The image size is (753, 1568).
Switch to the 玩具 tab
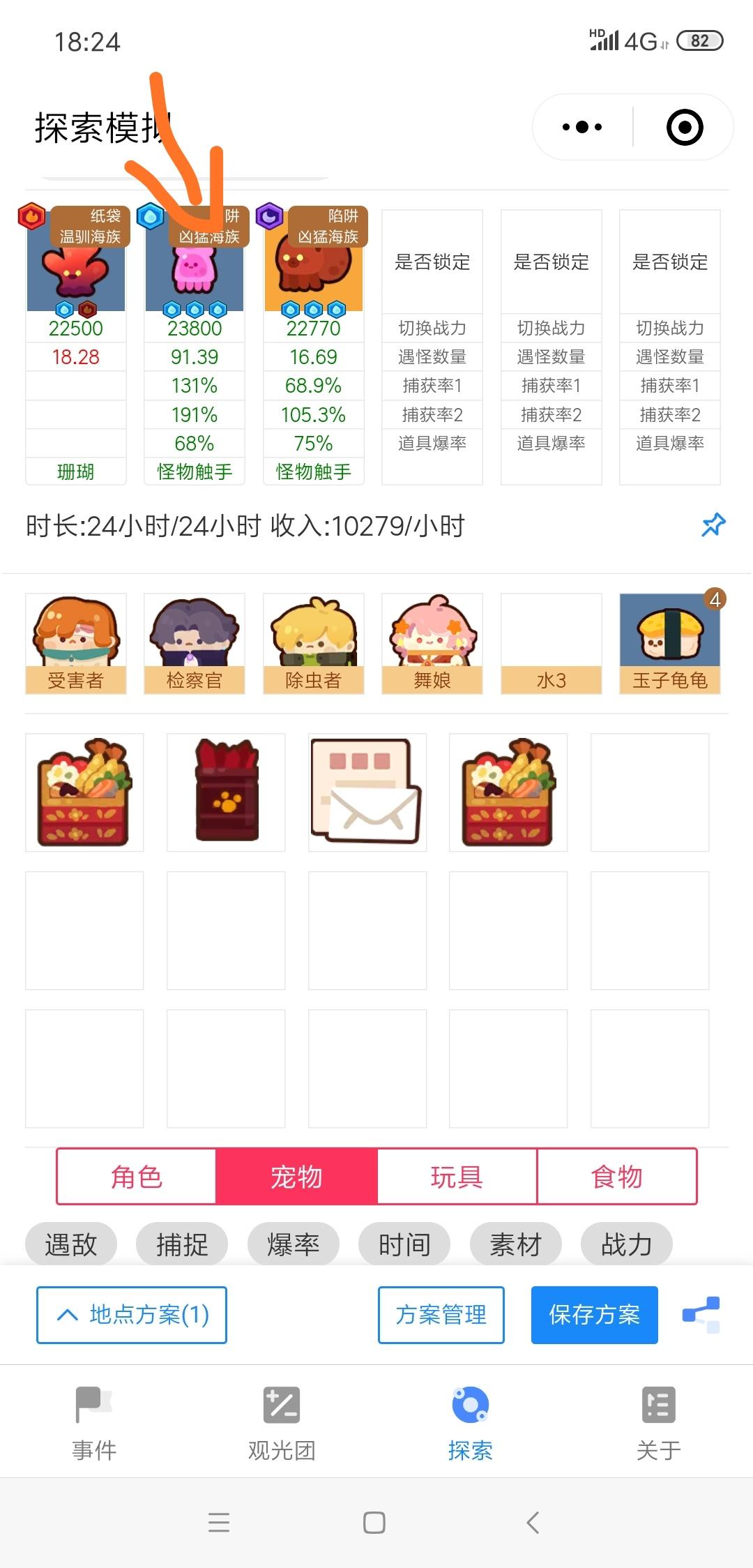(x=457, y=1176)
